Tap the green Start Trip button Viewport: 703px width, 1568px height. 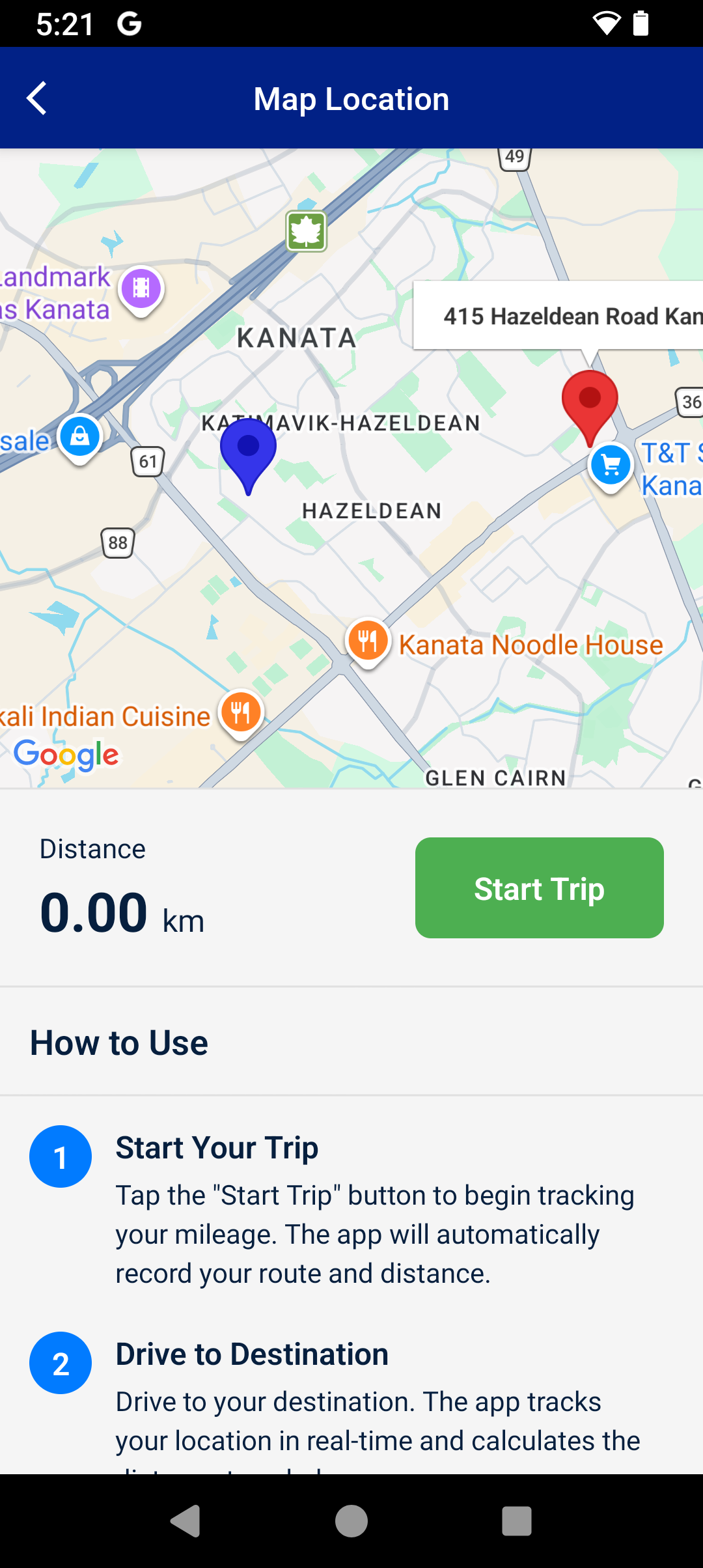[539, 888]
